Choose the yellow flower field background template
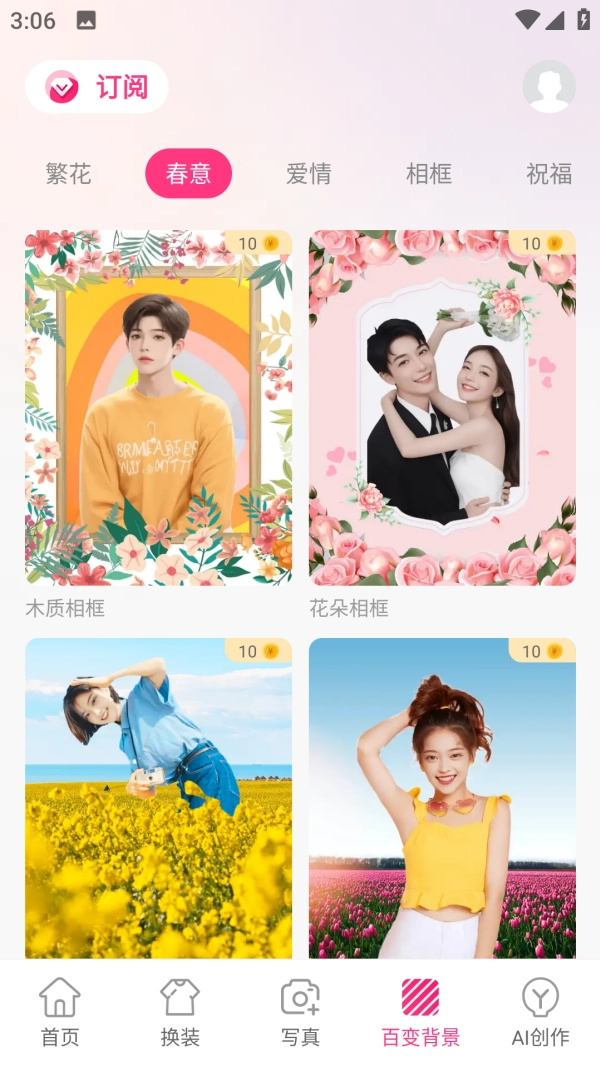Image resolution: width=600 pixels, height=1067 pixels. 158,798
